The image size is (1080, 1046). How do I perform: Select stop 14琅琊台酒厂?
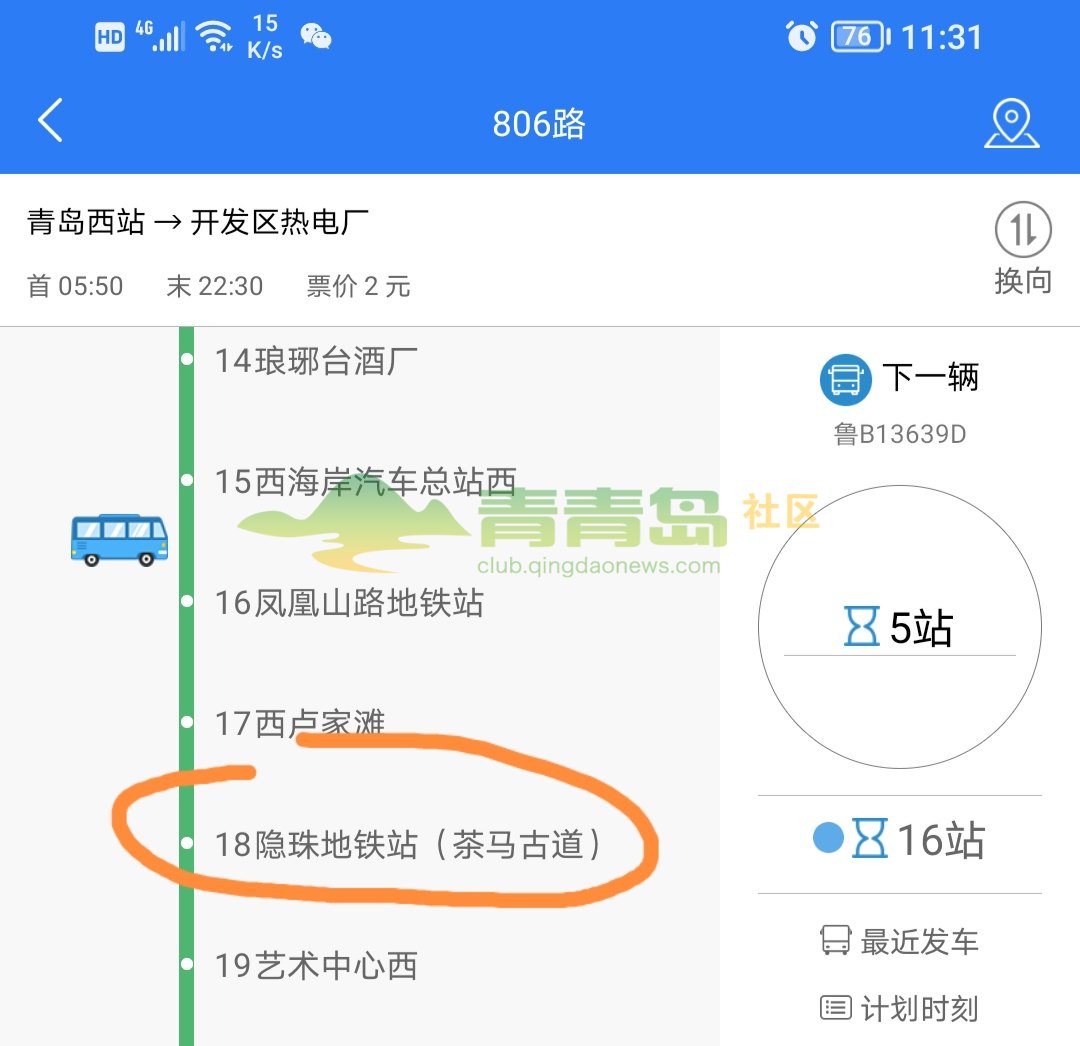pyautogui.click(x=315, y=360)
